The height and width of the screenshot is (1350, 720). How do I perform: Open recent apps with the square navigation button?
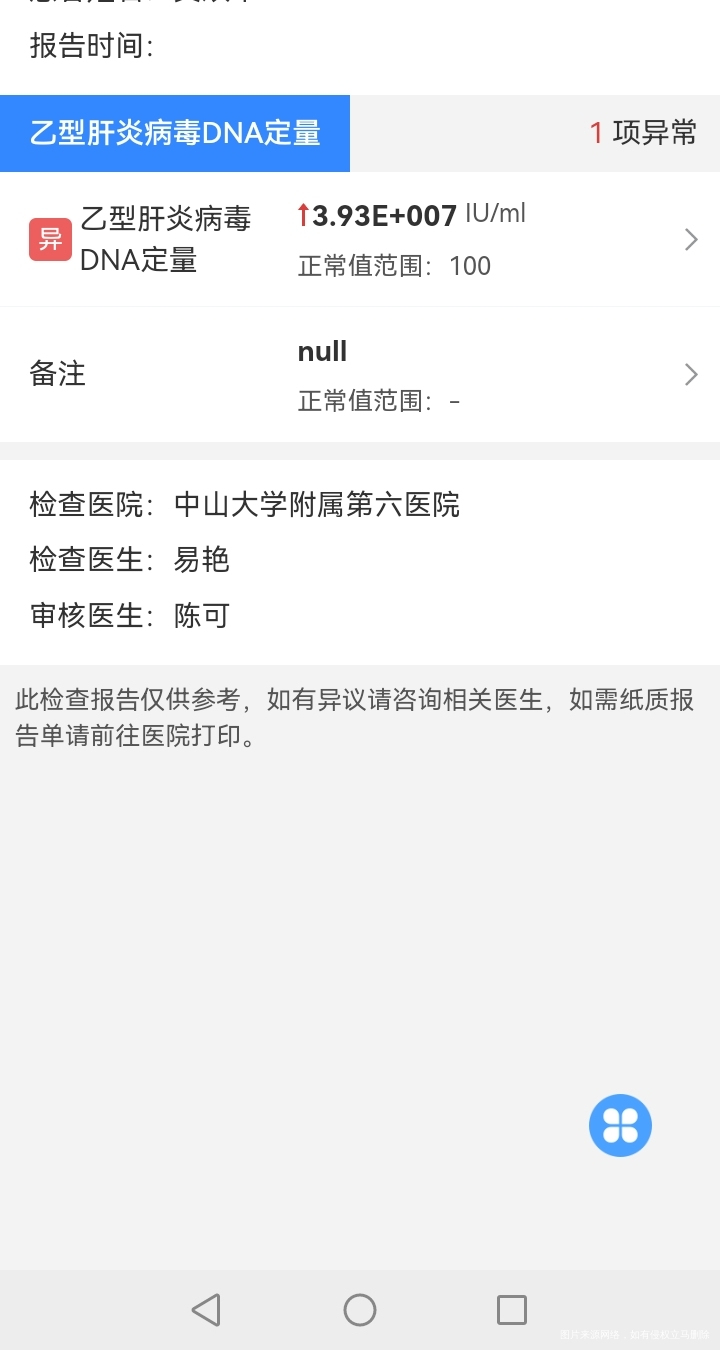513,1308
